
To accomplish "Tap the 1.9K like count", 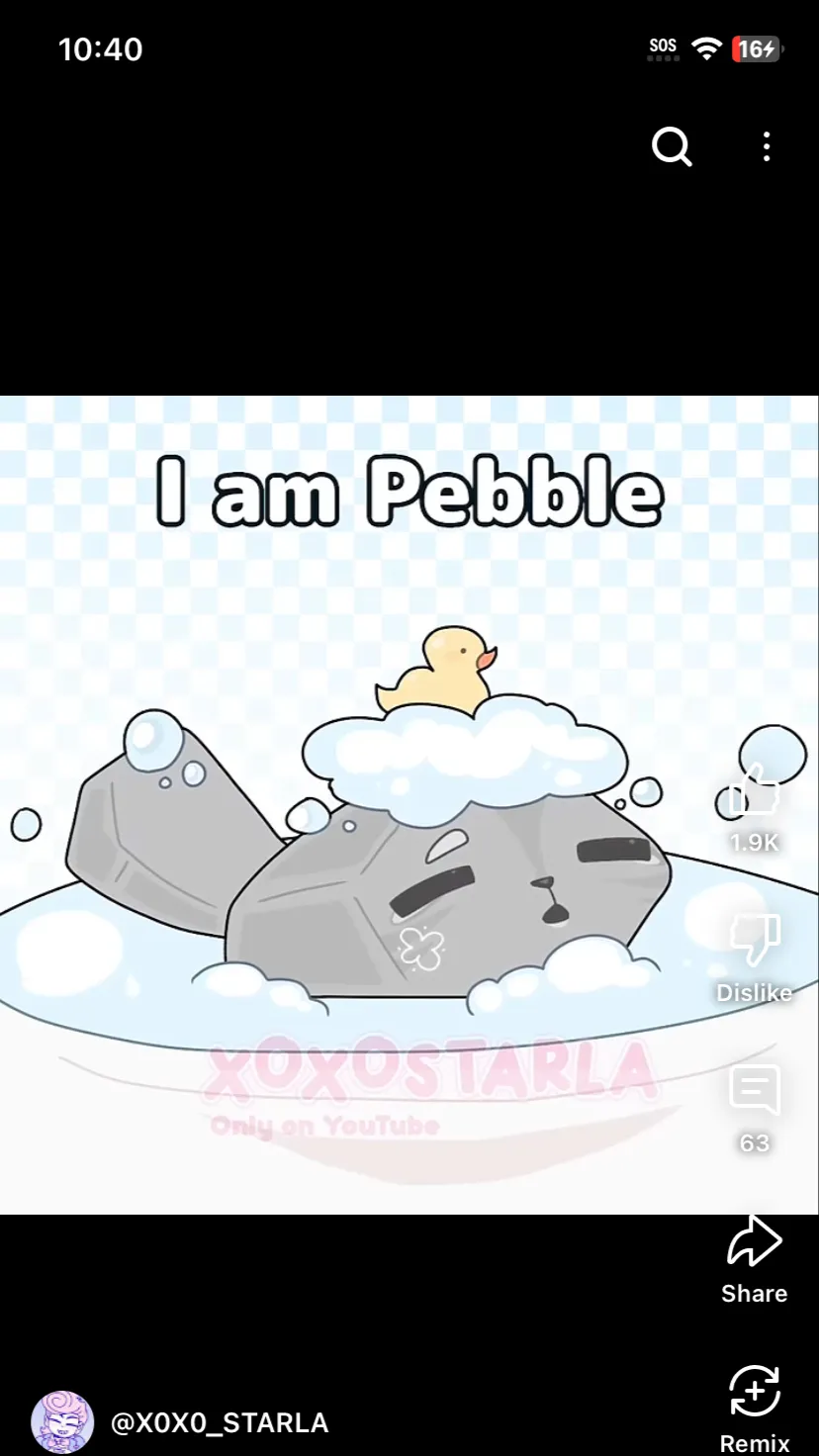I will click(754, 843).
